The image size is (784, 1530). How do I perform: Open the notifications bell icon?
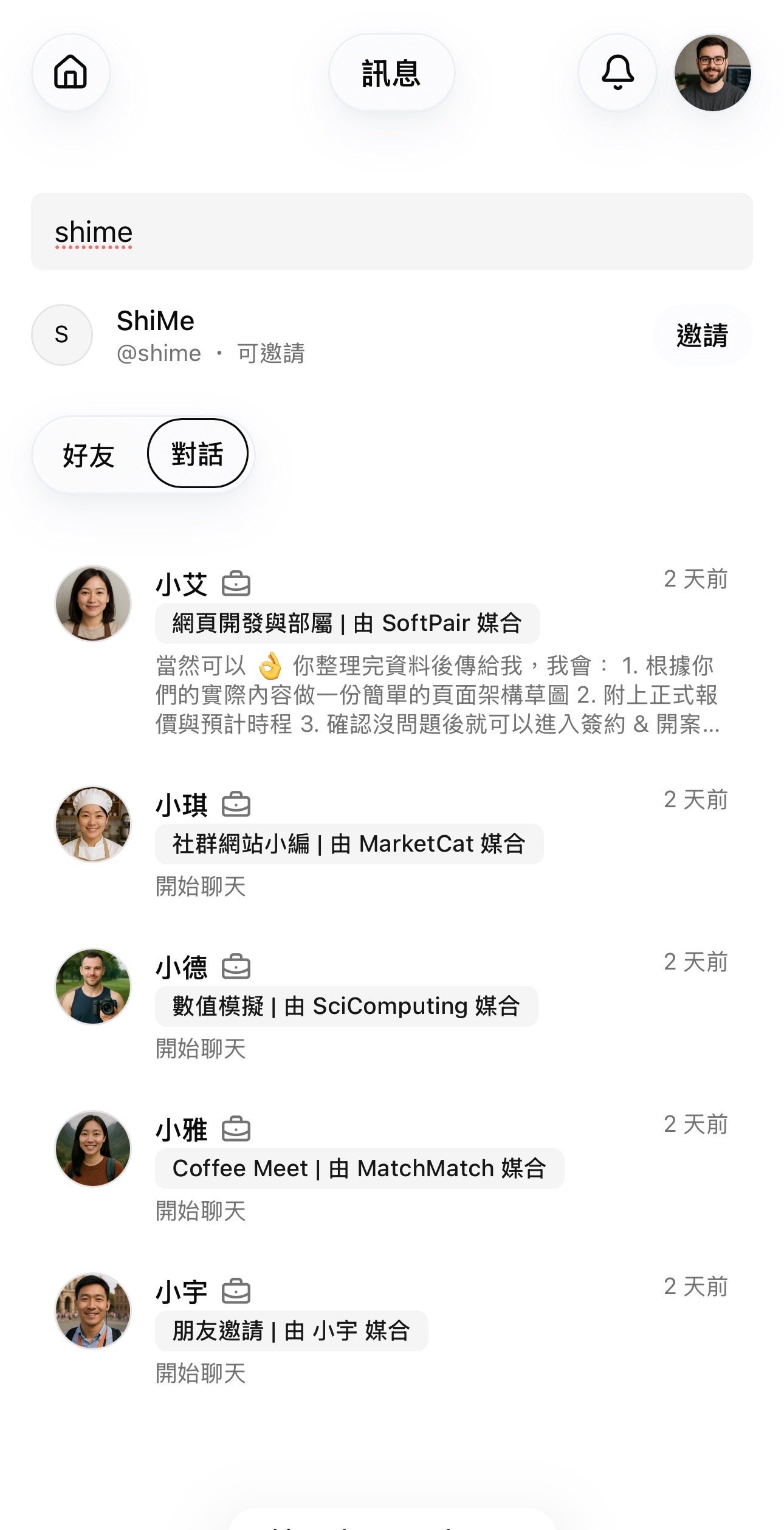click(x=616, y=72)
